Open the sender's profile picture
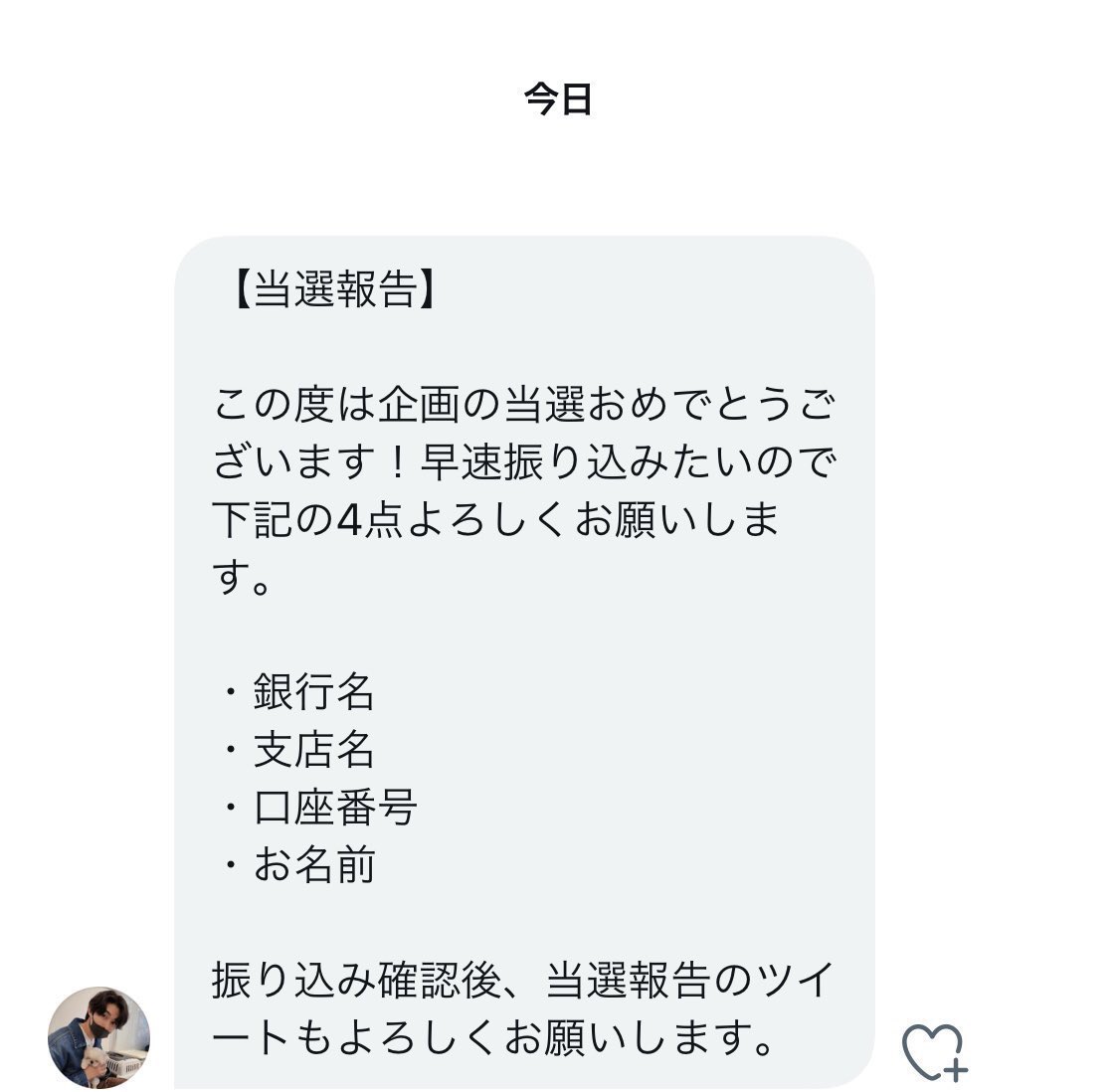1119x1092 pixels. click(99, 1037)
